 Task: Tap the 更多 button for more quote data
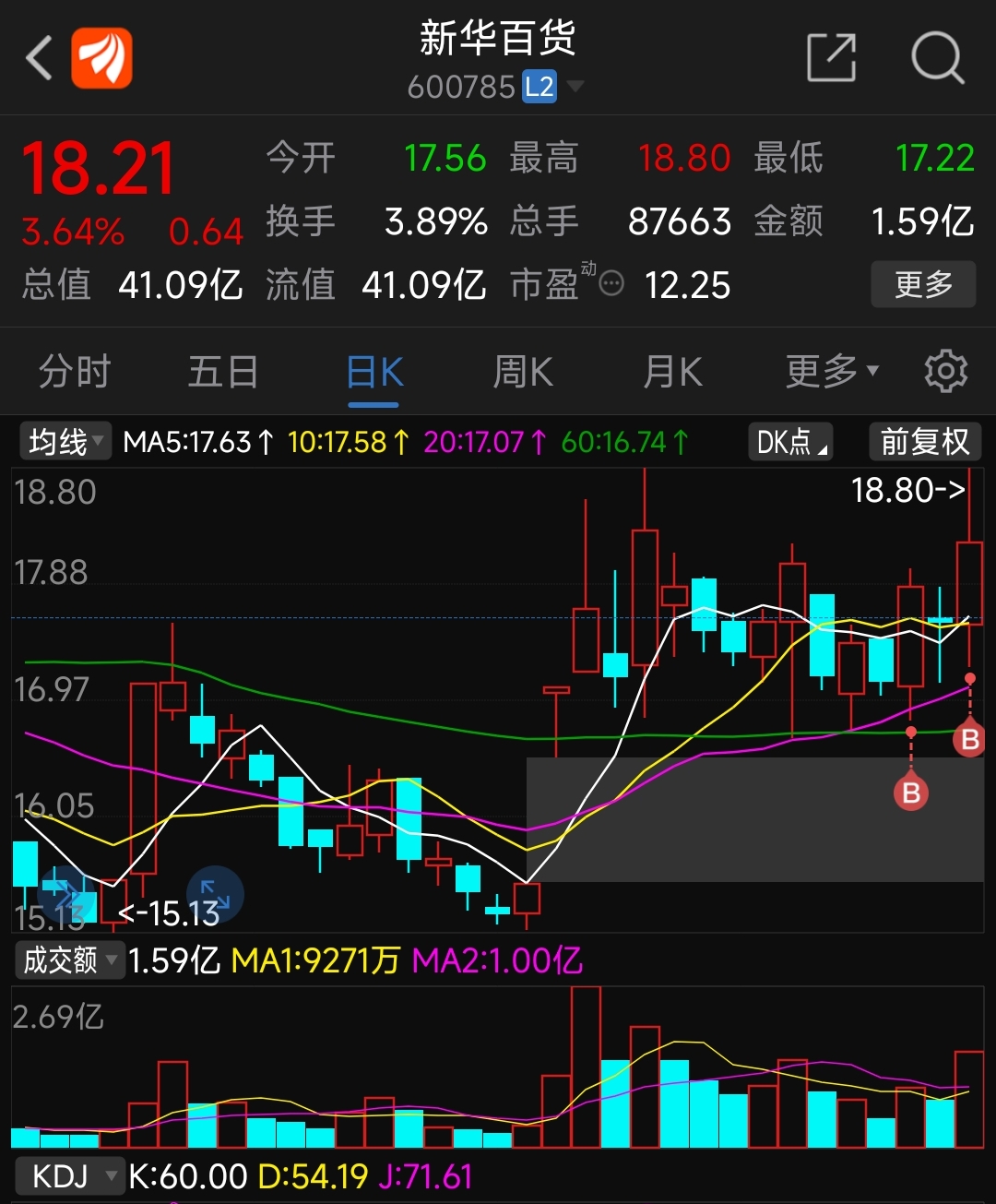[x=922, y=284]
